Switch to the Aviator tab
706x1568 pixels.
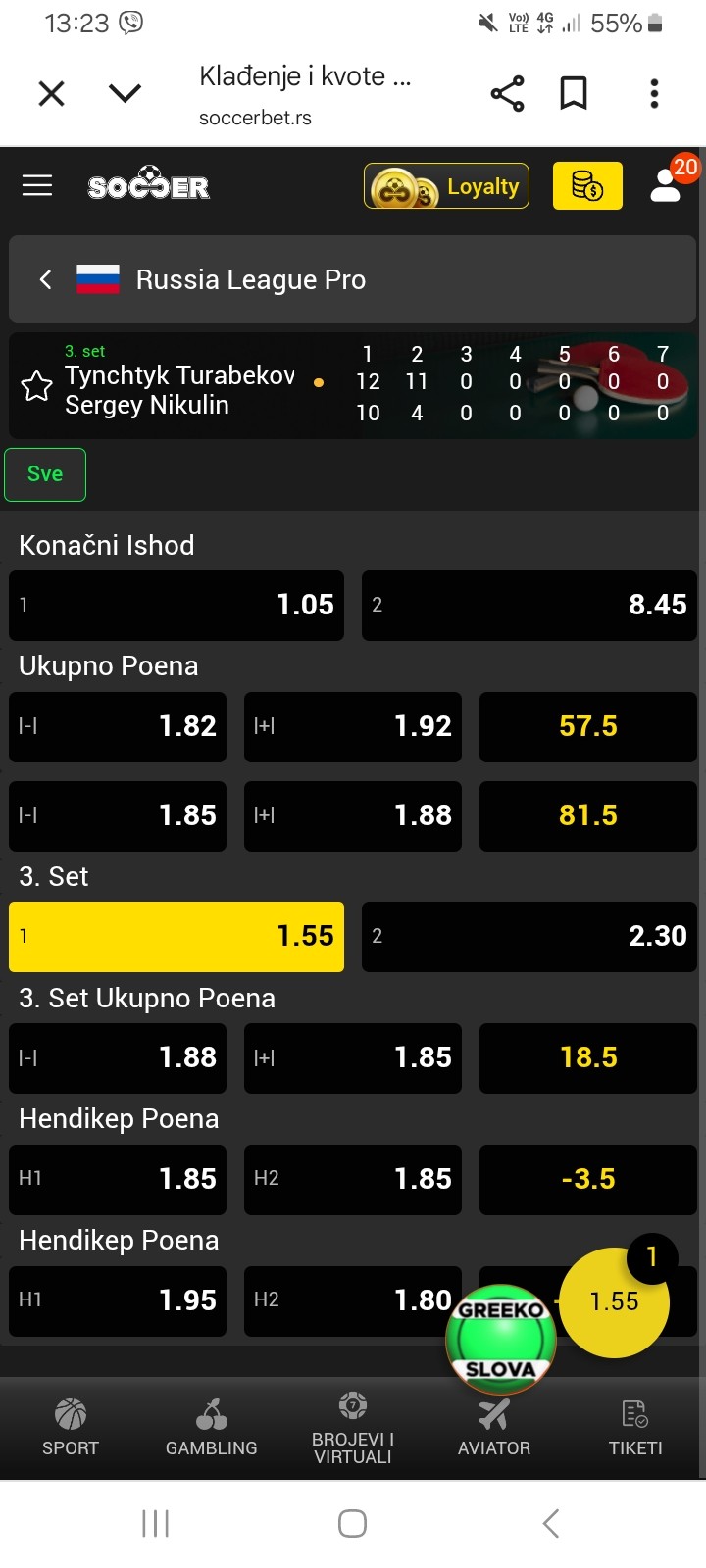click(x=494, y=1429)
